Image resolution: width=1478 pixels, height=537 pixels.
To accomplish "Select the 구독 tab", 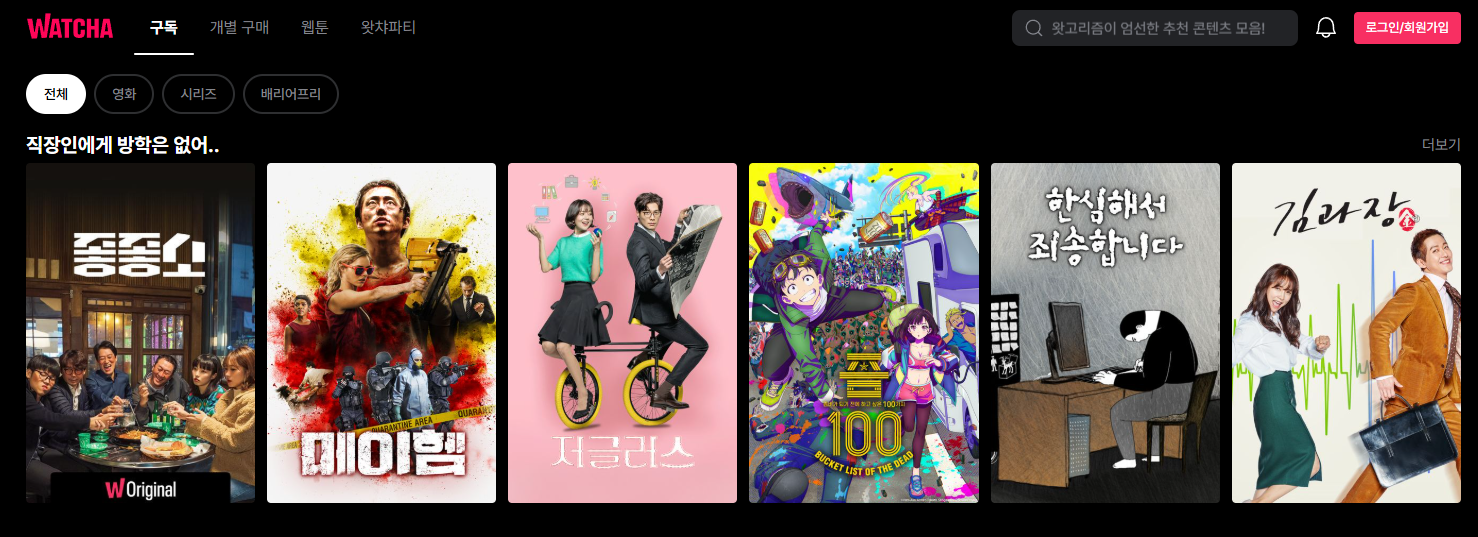I will pyautogui.click(x=163, y=28).
